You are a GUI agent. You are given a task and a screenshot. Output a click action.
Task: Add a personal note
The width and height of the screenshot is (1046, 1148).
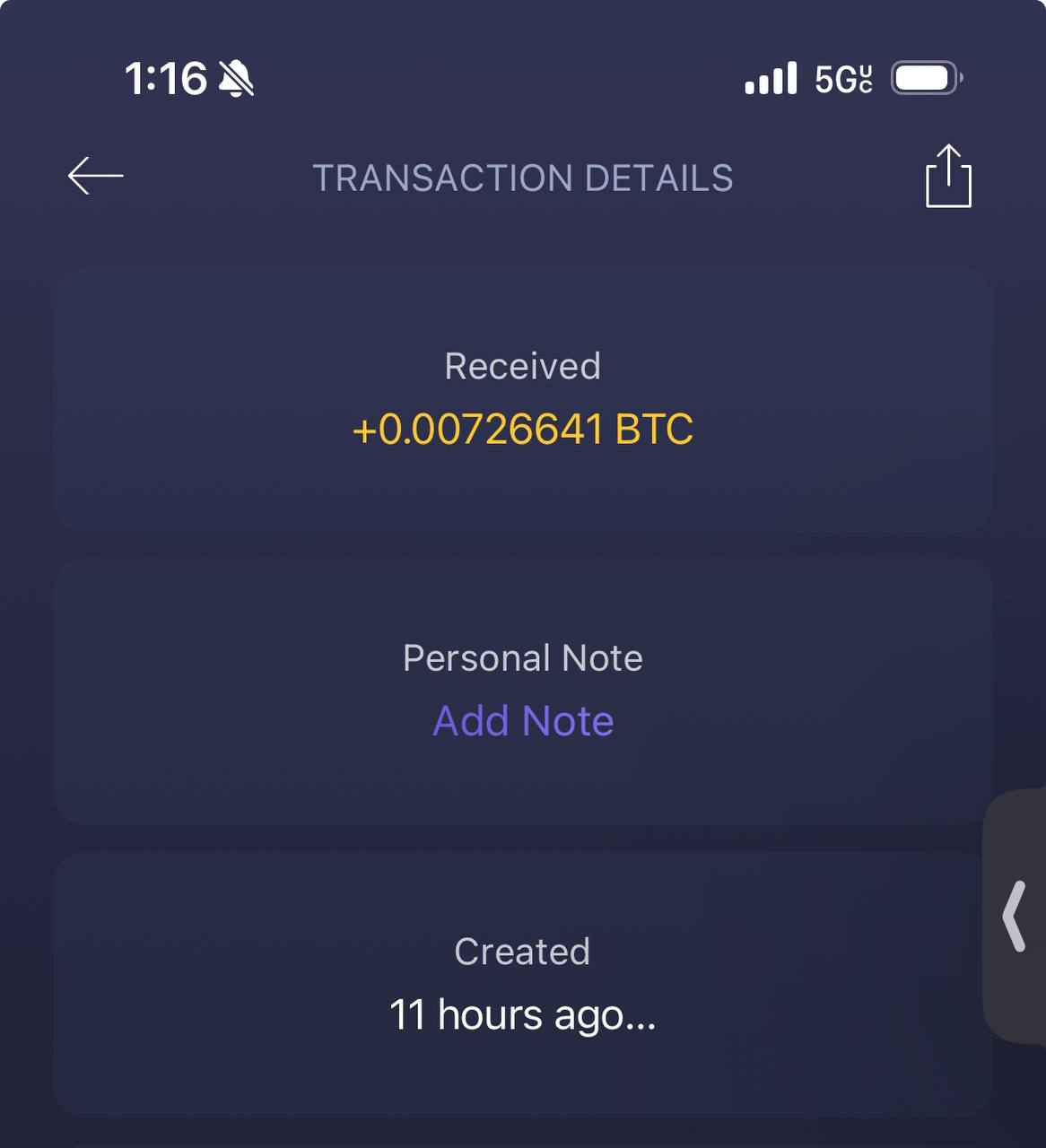523,721
